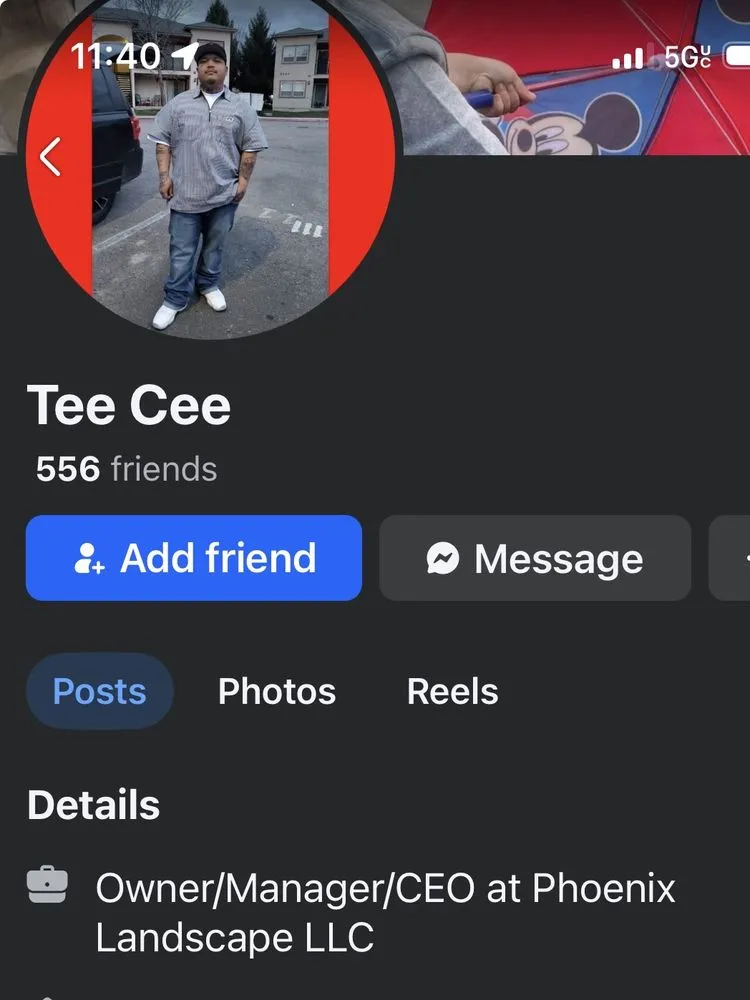Open the more options button beside Message

732,558
